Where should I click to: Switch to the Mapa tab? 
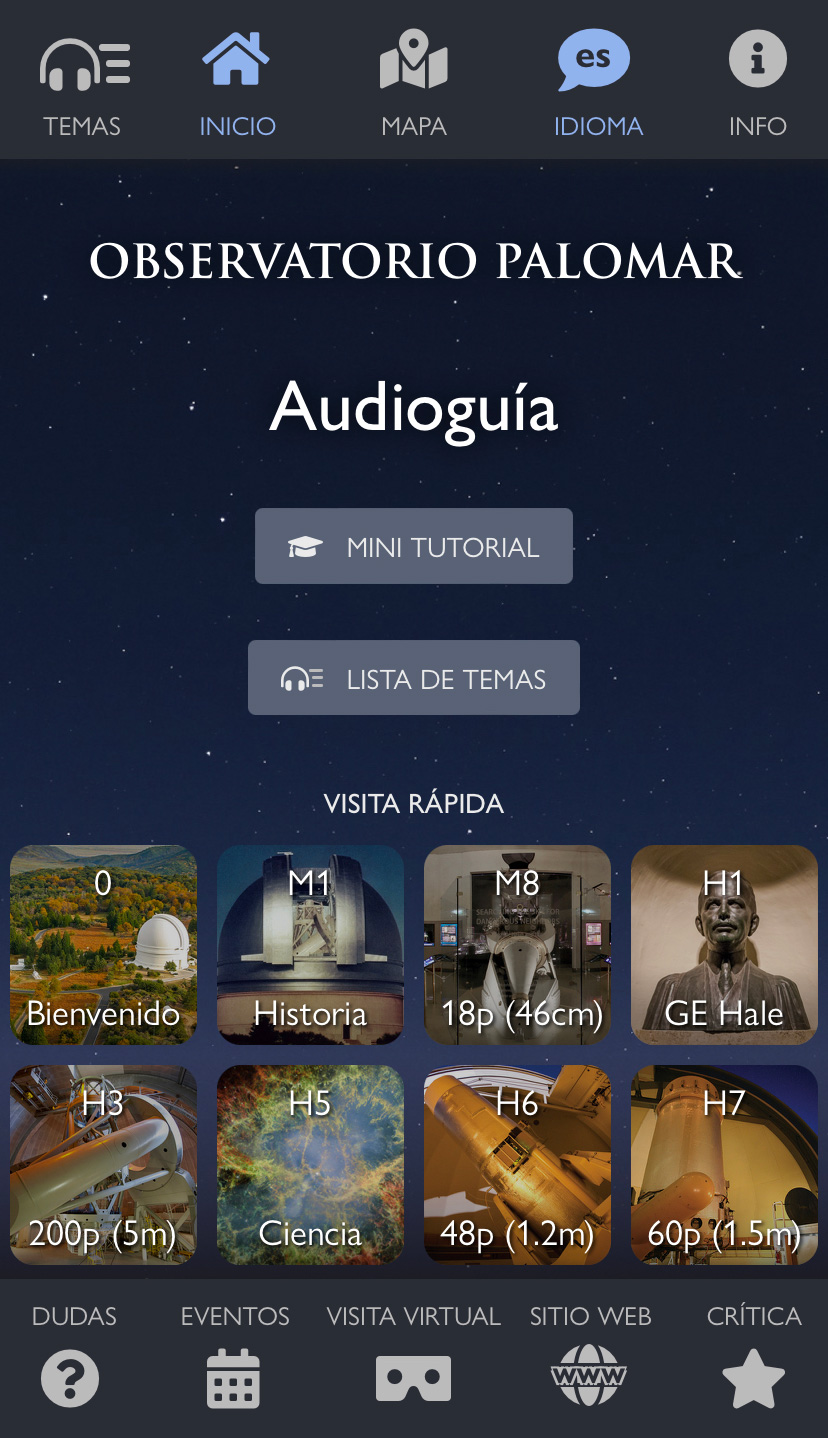(x=413, y=85)
